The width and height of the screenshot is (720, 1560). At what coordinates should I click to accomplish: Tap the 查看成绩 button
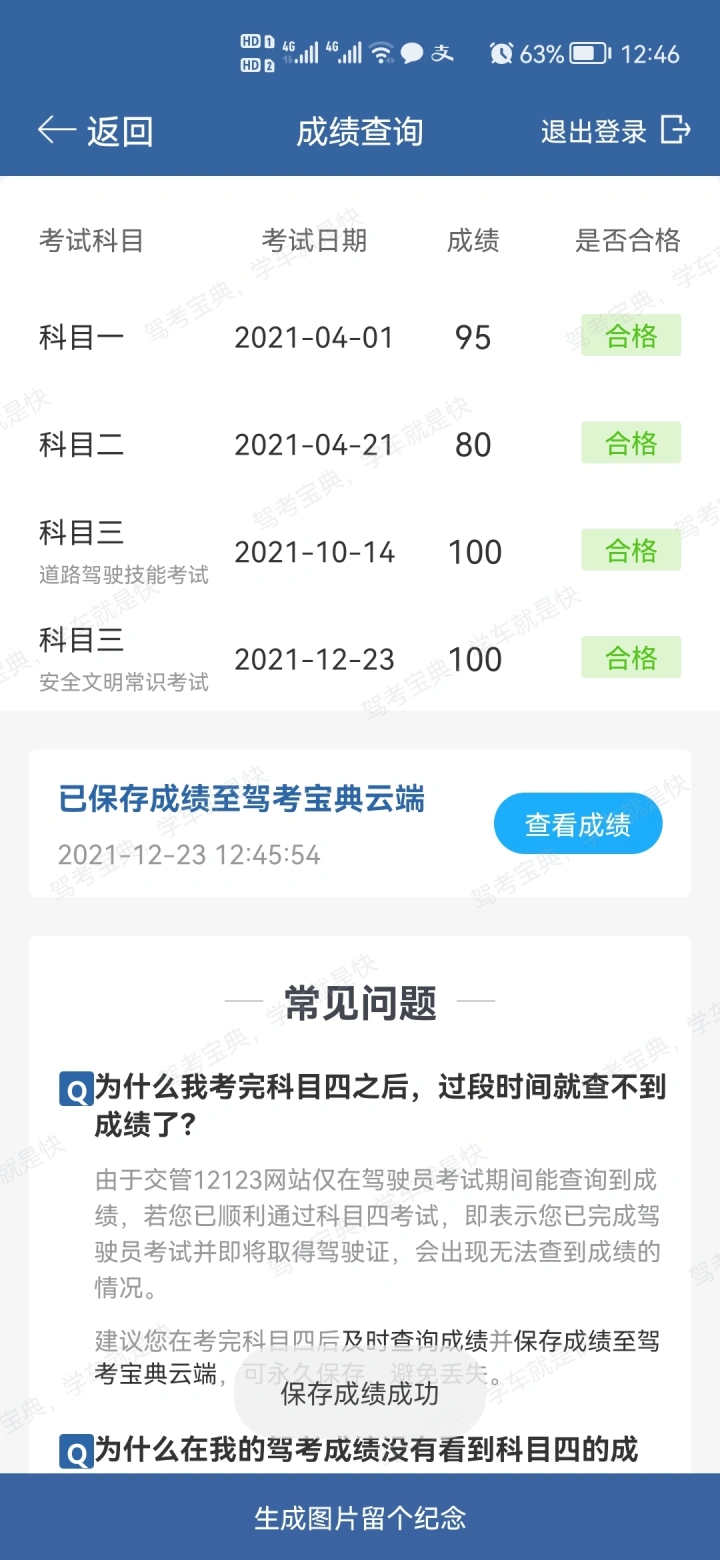click(x=578, y=825)
